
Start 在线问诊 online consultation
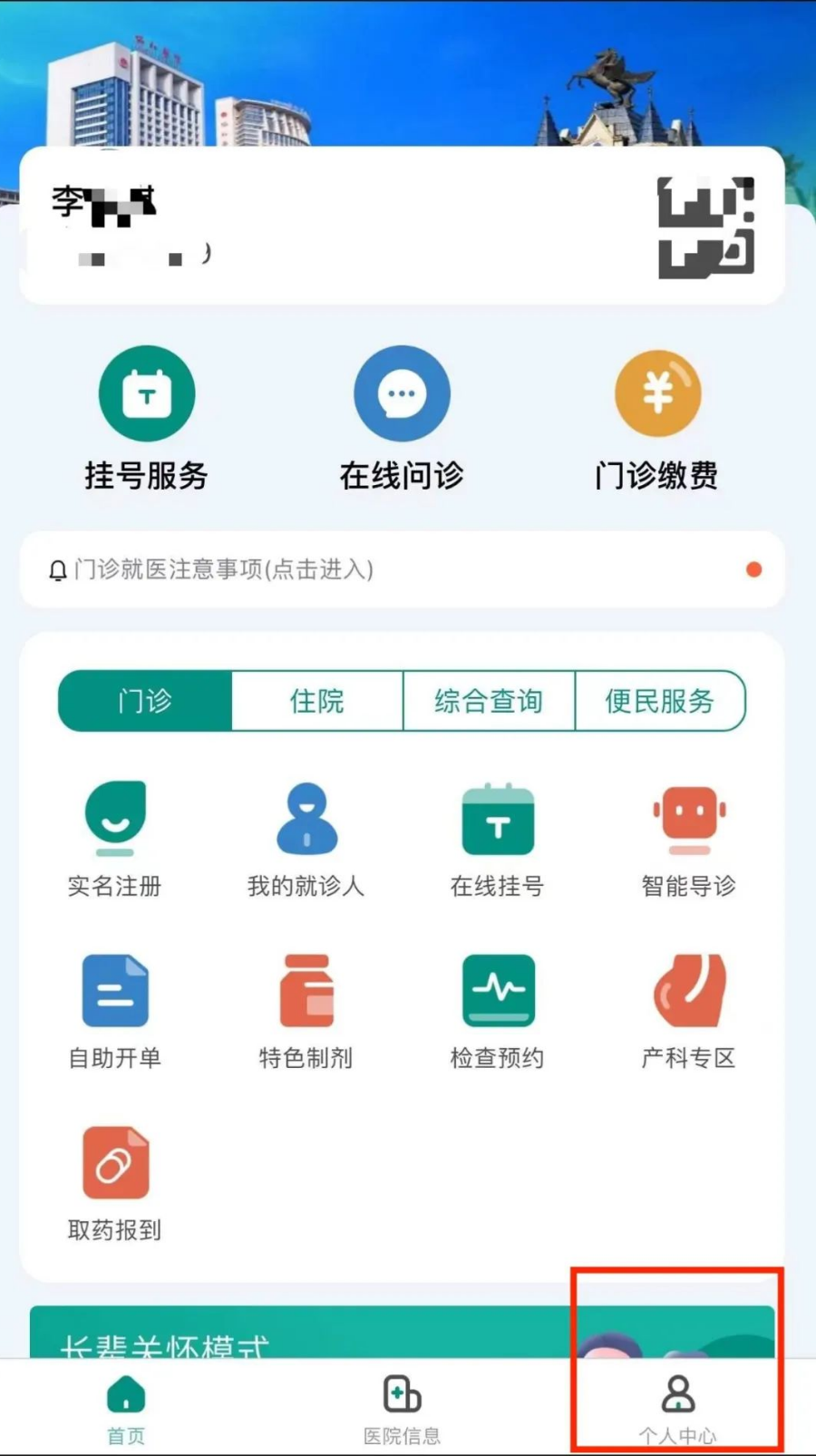coord(402,419)
